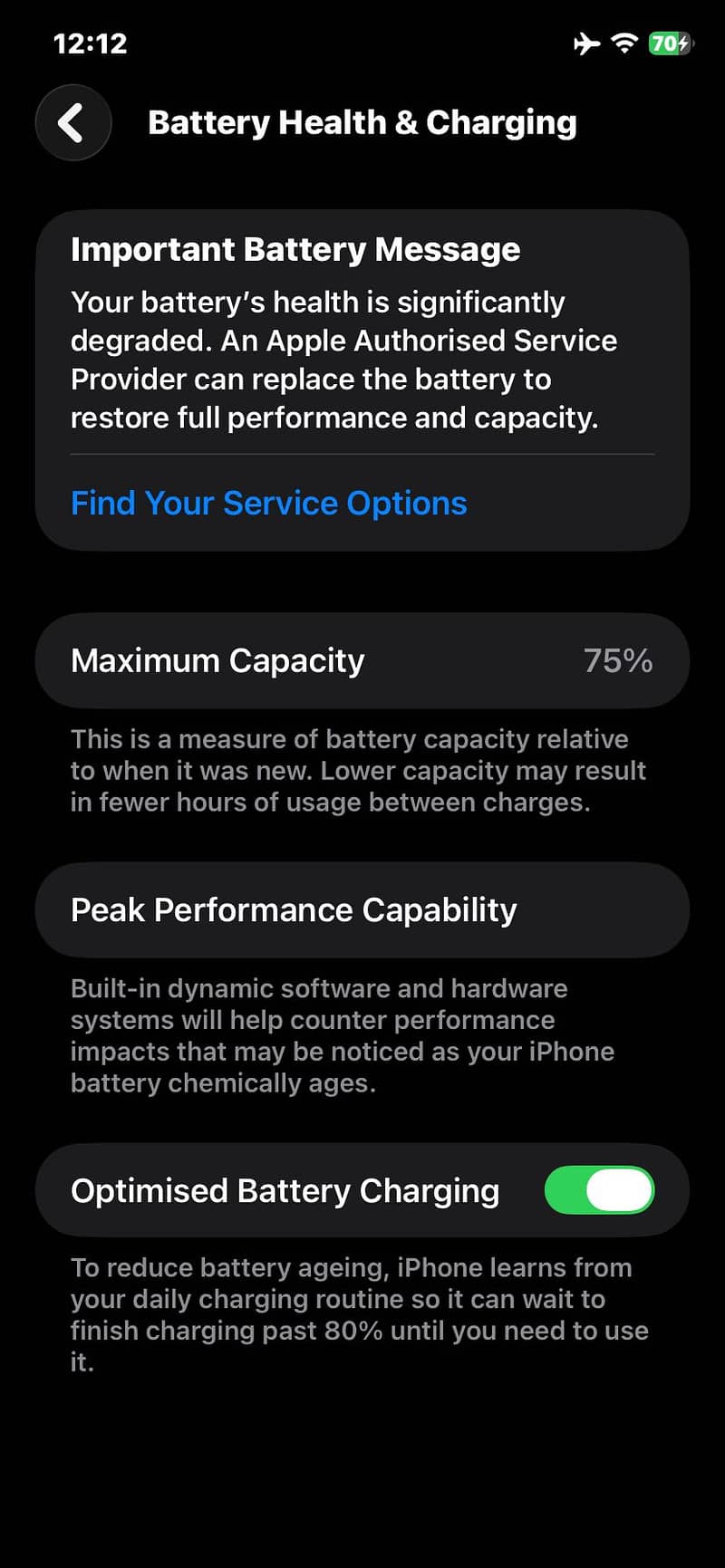The height and width of the screenshot is (1568, 725).
Task: Open Find Your Service Options
Action: point(268,503)
